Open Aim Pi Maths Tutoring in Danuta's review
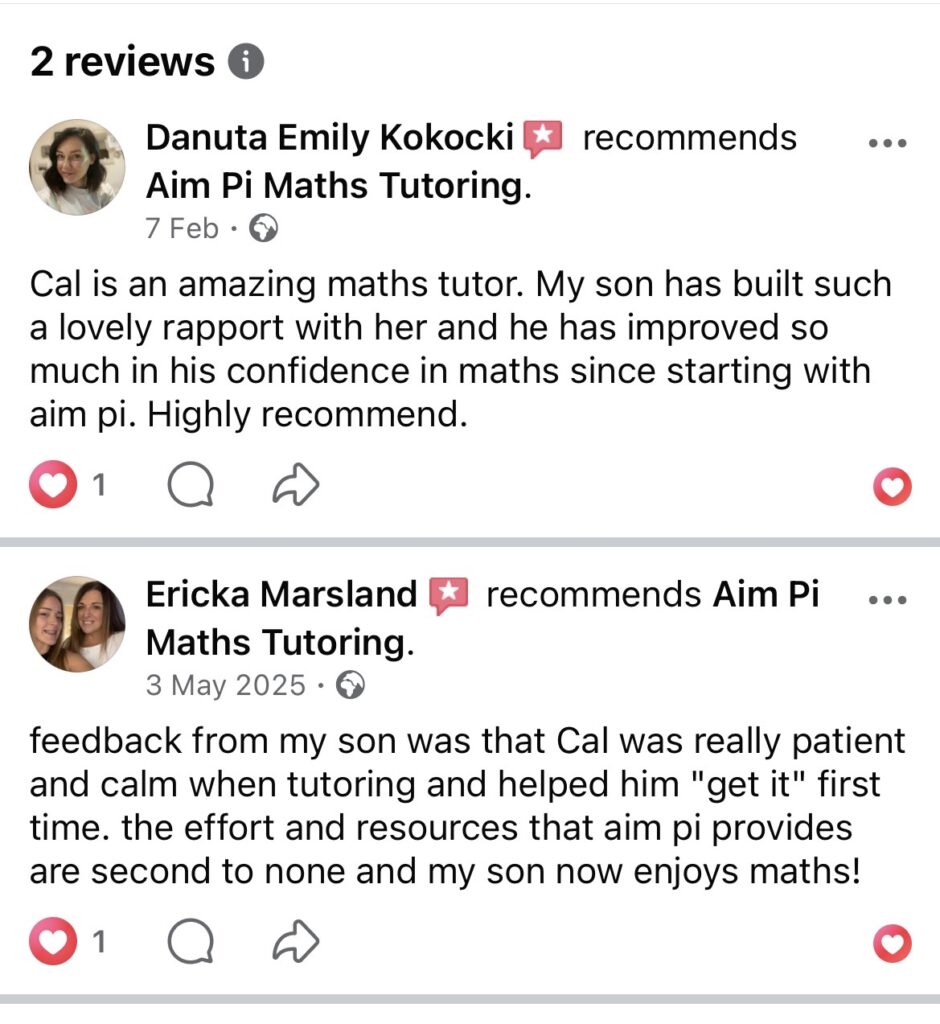The image size is (940, 1024). coord(335,185)
